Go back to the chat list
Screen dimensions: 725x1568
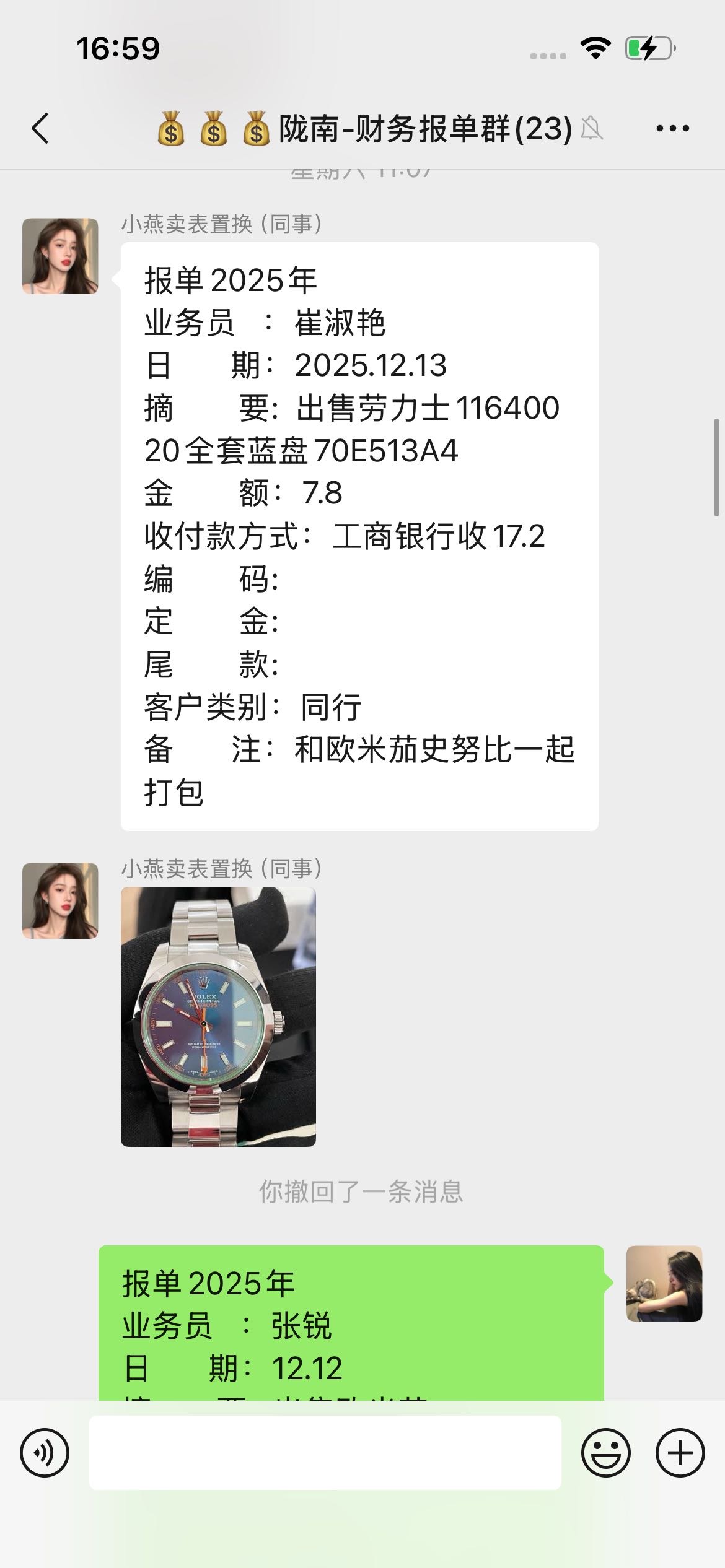pyautogui.click(x=41, y=129)
